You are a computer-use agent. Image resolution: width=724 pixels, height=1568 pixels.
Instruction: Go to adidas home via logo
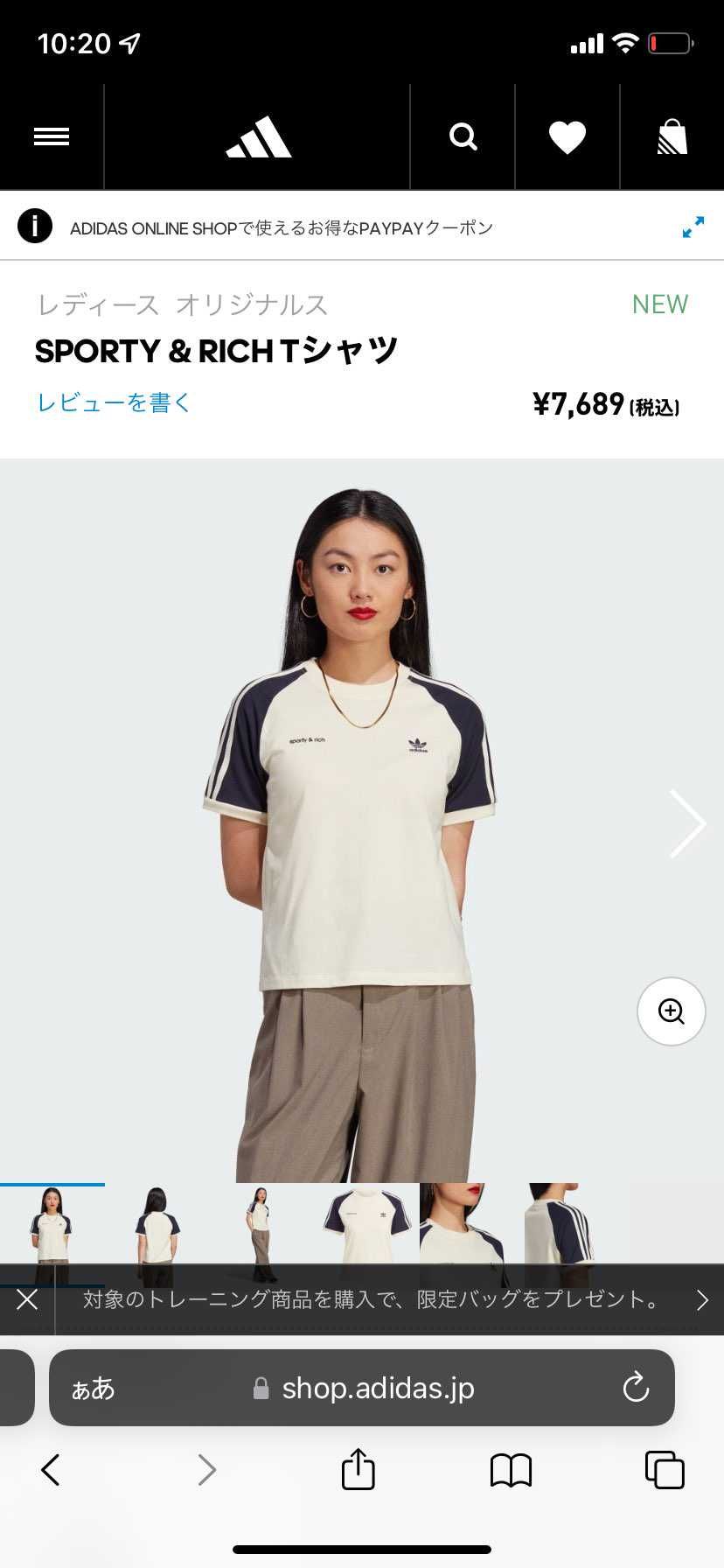[x=258, y=137]
